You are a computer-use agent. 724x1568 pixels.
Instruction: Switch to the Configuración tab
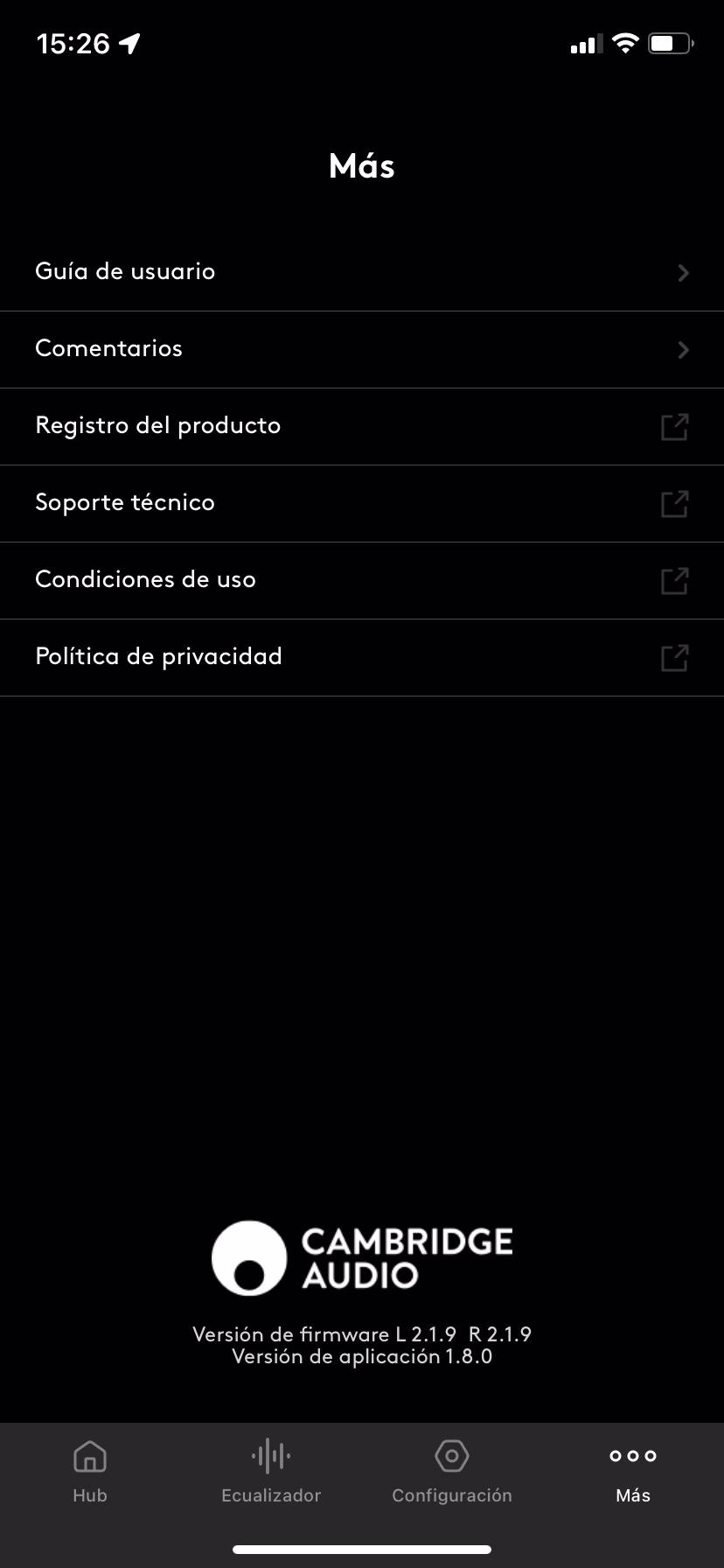tap(452, 1472)
